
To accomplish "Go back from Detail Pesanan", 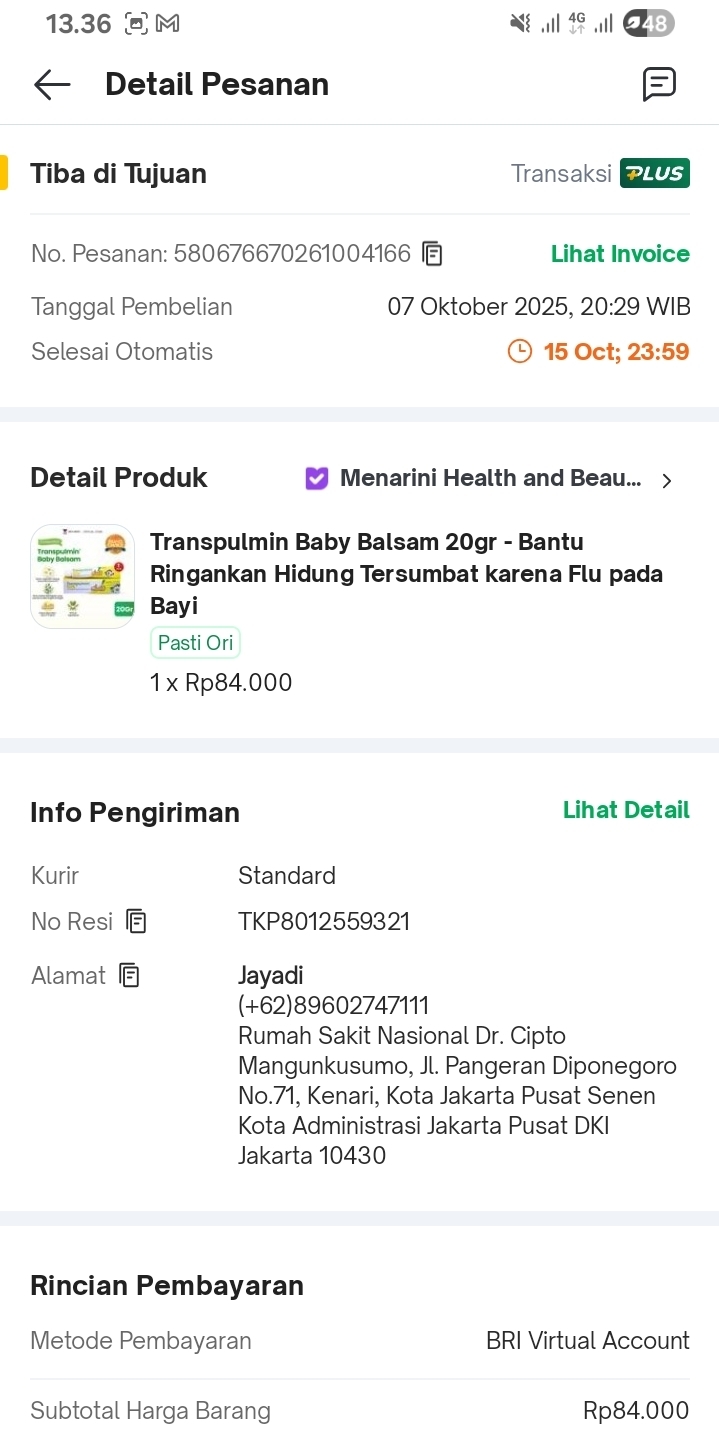I will (x=52, y=85).
